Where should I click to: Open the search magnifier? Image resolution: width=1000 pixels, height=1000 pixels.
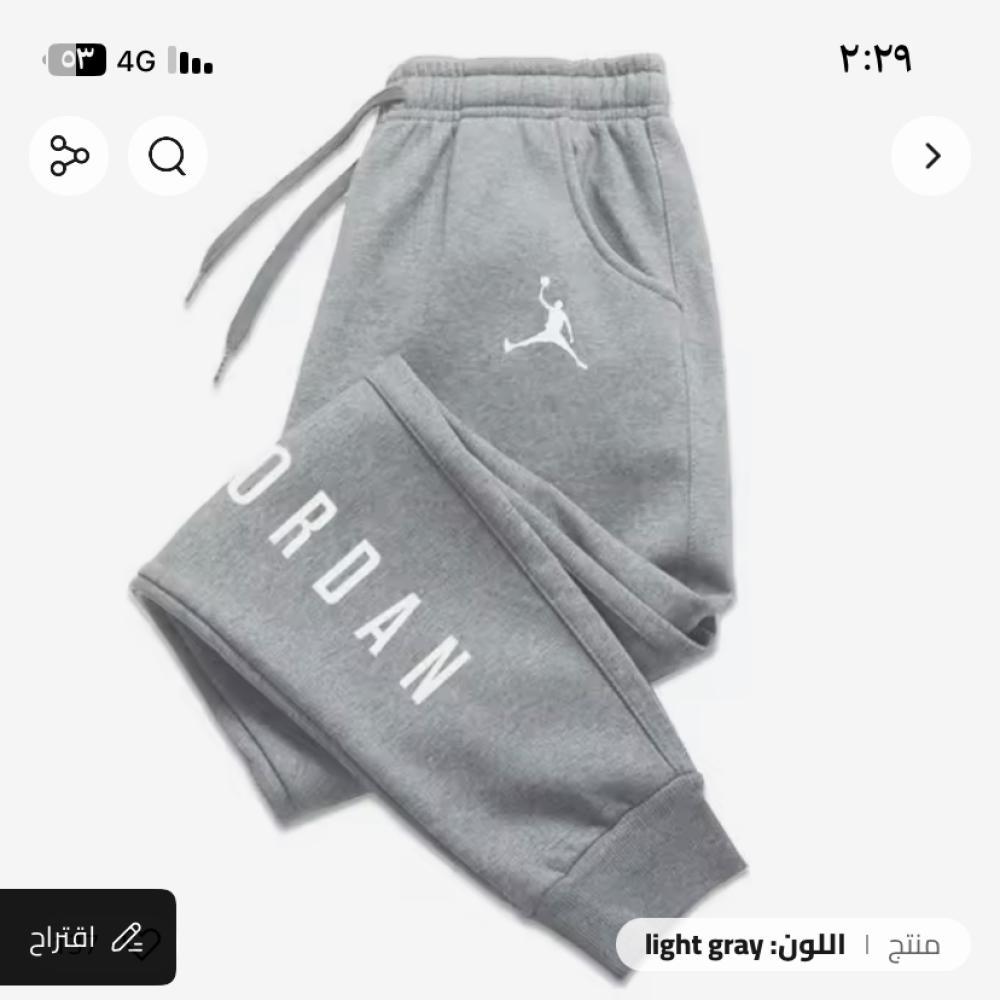click(x=167, y=156)
